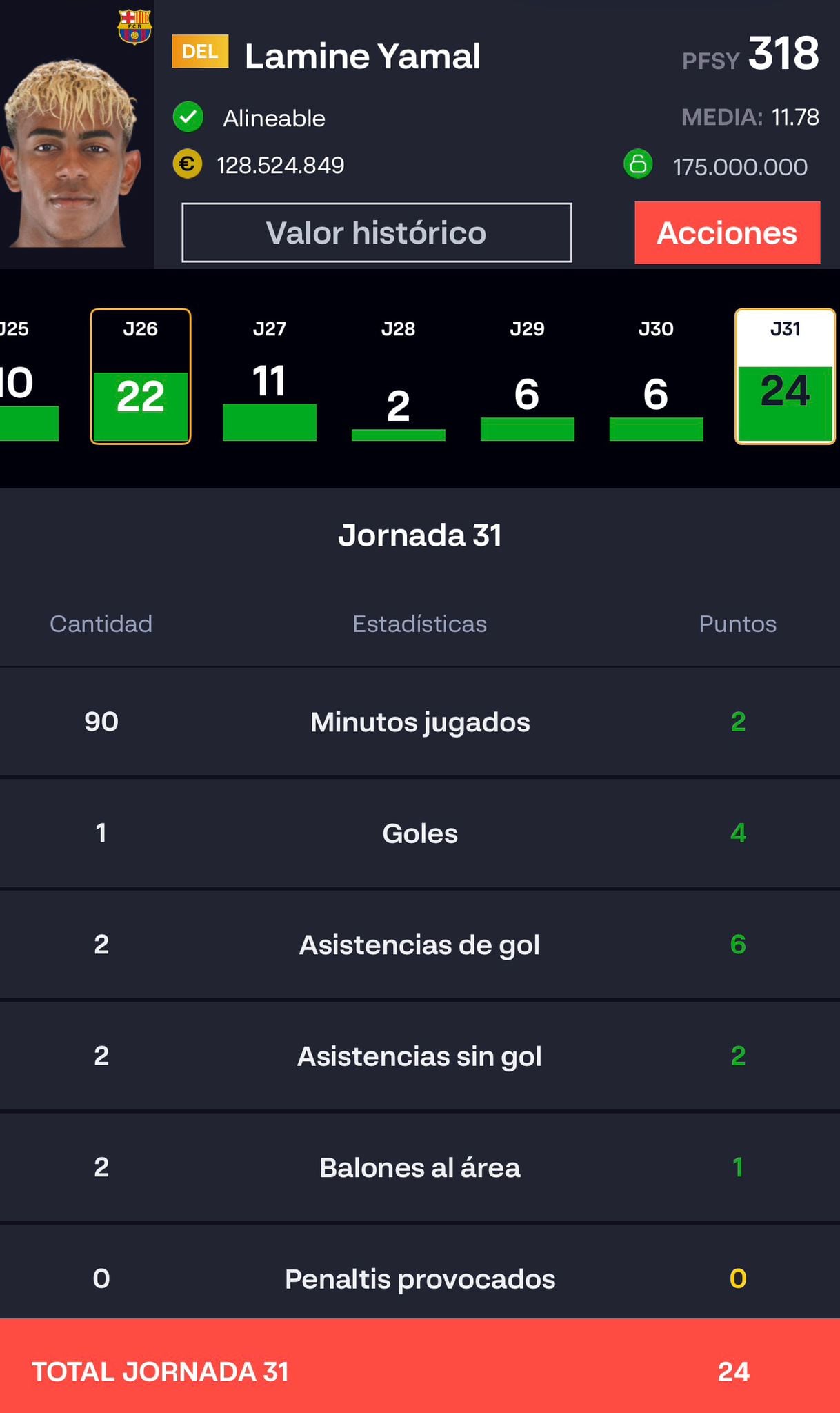
Task: Tap the Acciones button
Action: tap(727, 233)
